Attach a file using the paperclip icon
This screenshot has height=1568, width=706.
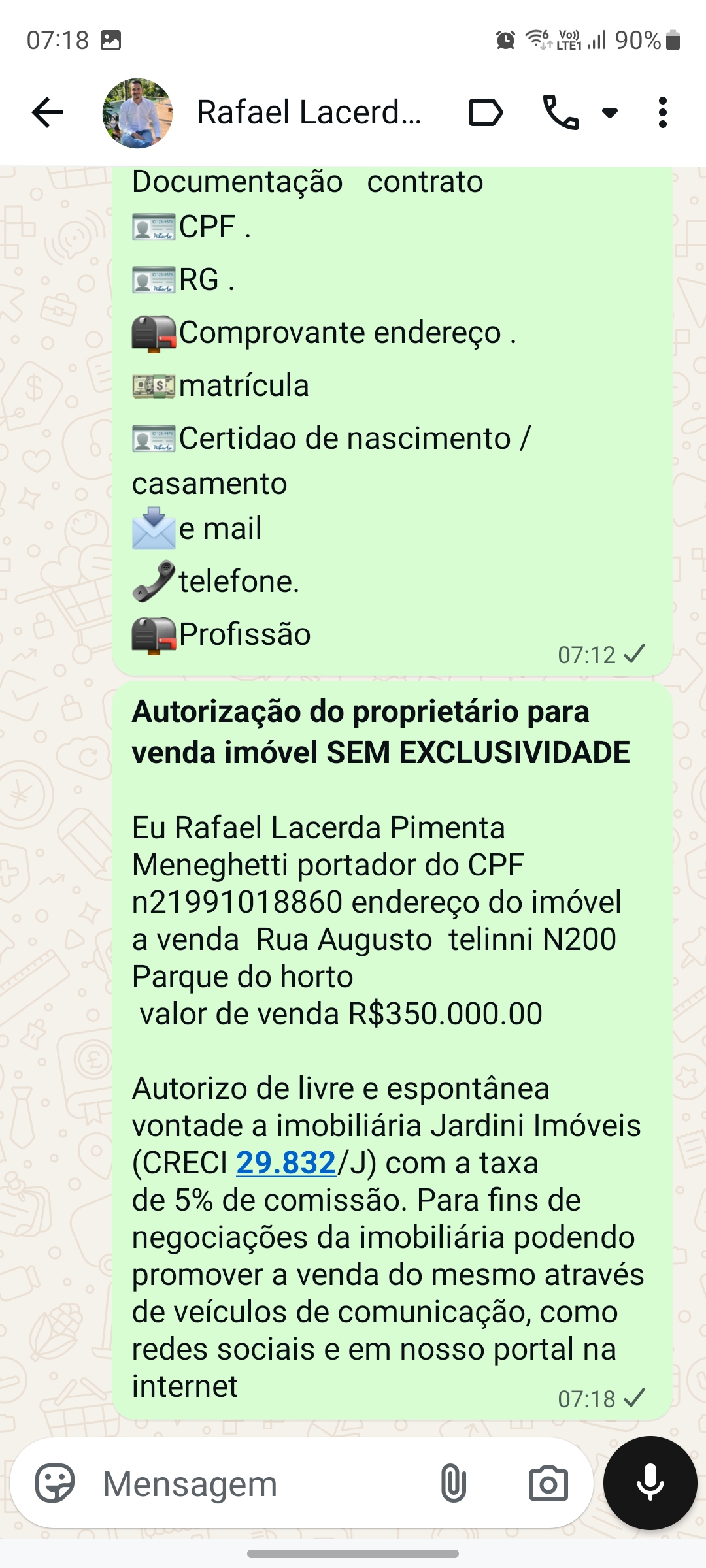click(x=456, y=1483)
